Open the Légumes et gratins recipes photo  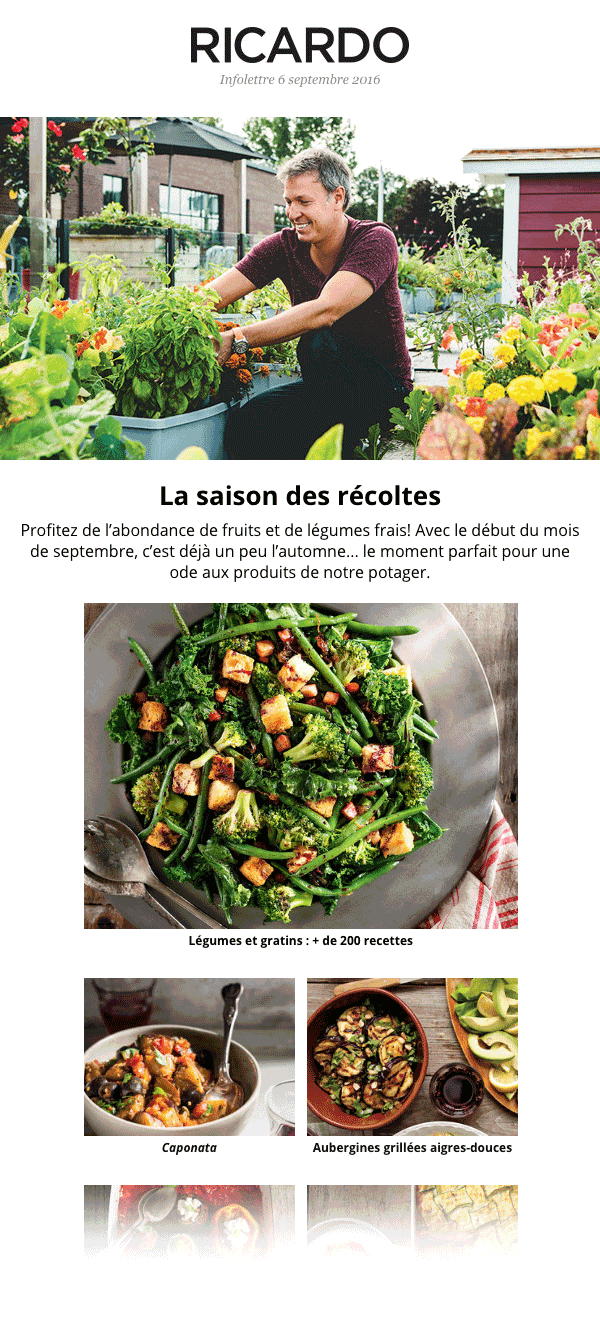pyautogui.click(x=300, y=765)
